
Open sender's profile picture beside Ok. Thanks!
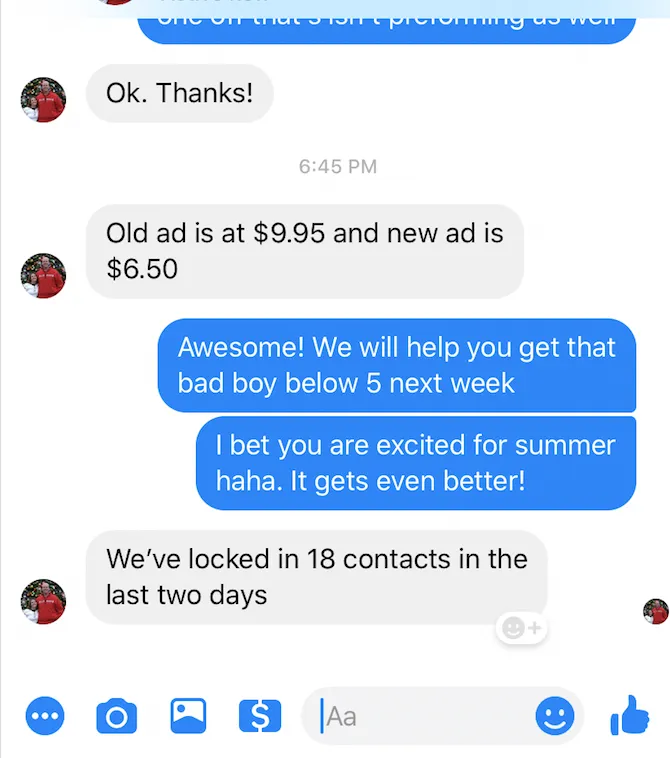[43, 99]
